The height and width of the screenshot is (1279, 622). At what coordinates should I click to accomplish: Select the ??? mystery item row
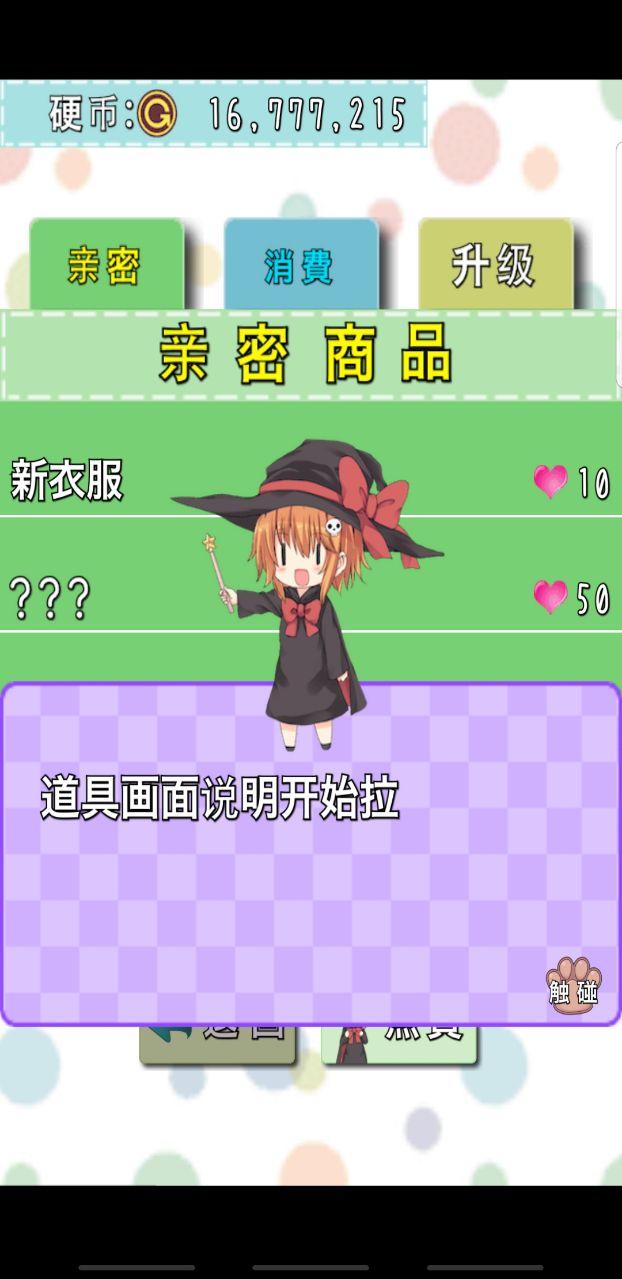coord(100,598)
